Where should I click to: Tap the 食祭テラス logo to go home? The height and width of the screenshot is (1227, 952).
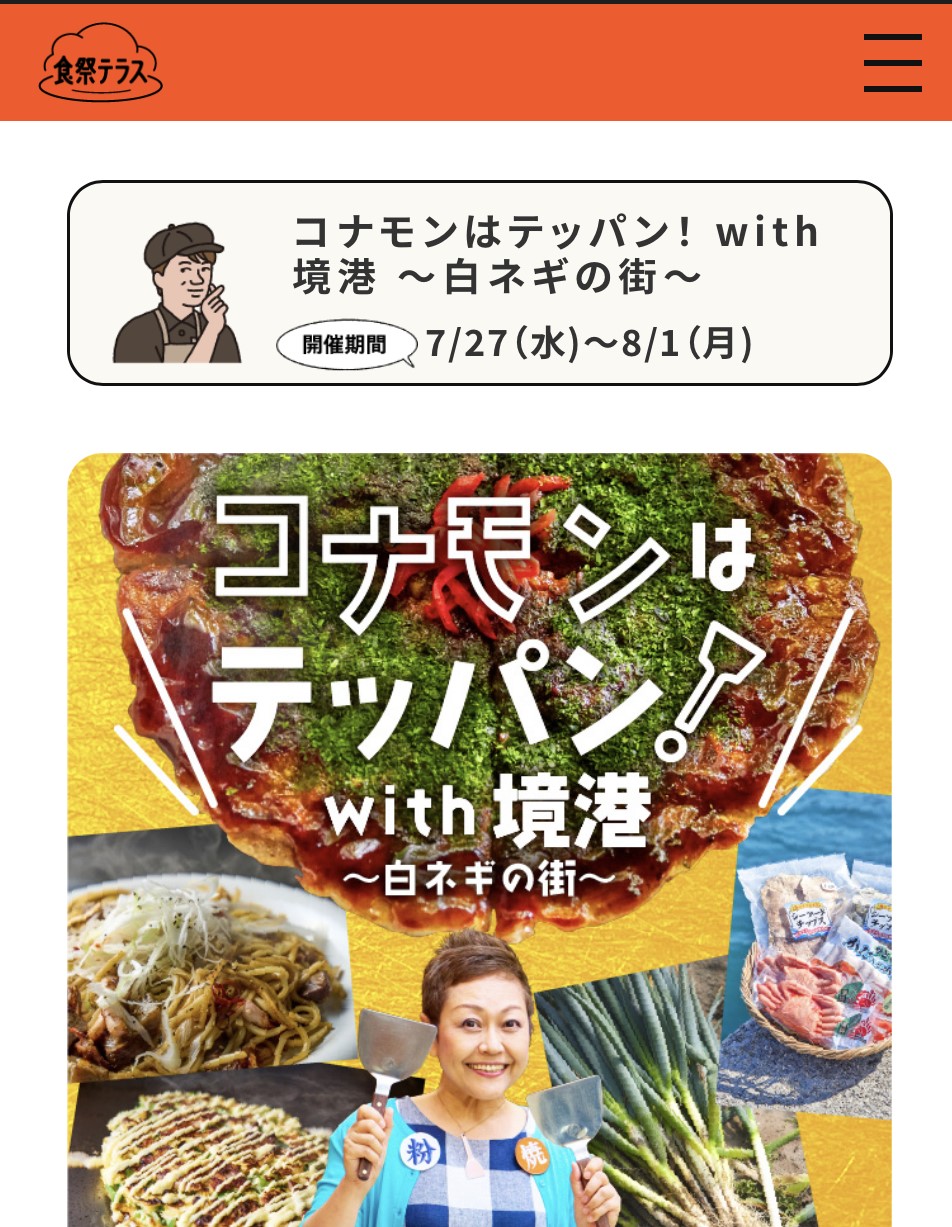tap(100, 64)
